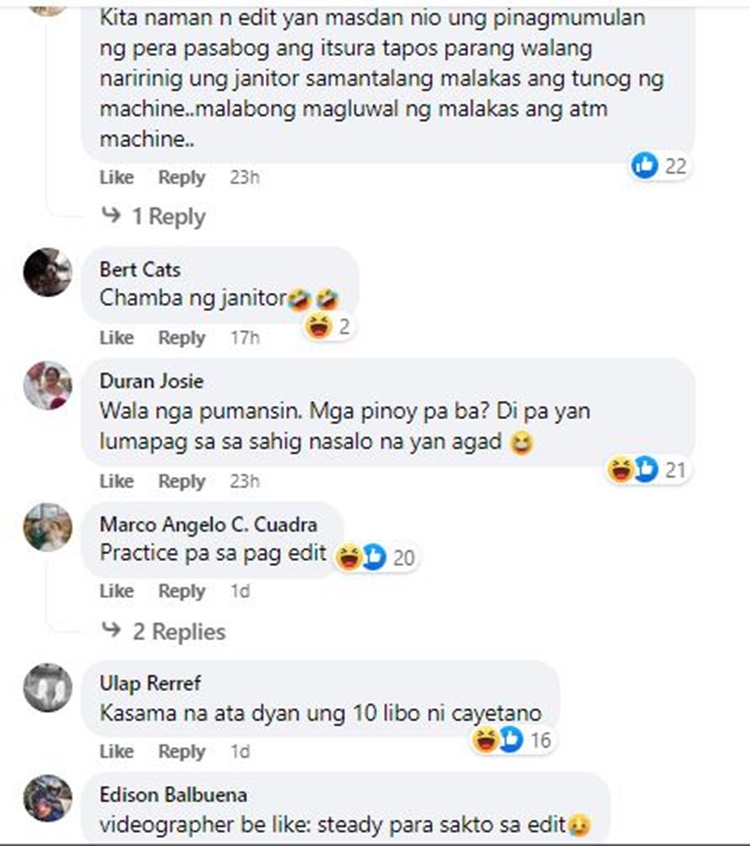This screenshot has width=750, height=846.
Task: Reply to Ulap Rerref's comment
Action: 181,751
